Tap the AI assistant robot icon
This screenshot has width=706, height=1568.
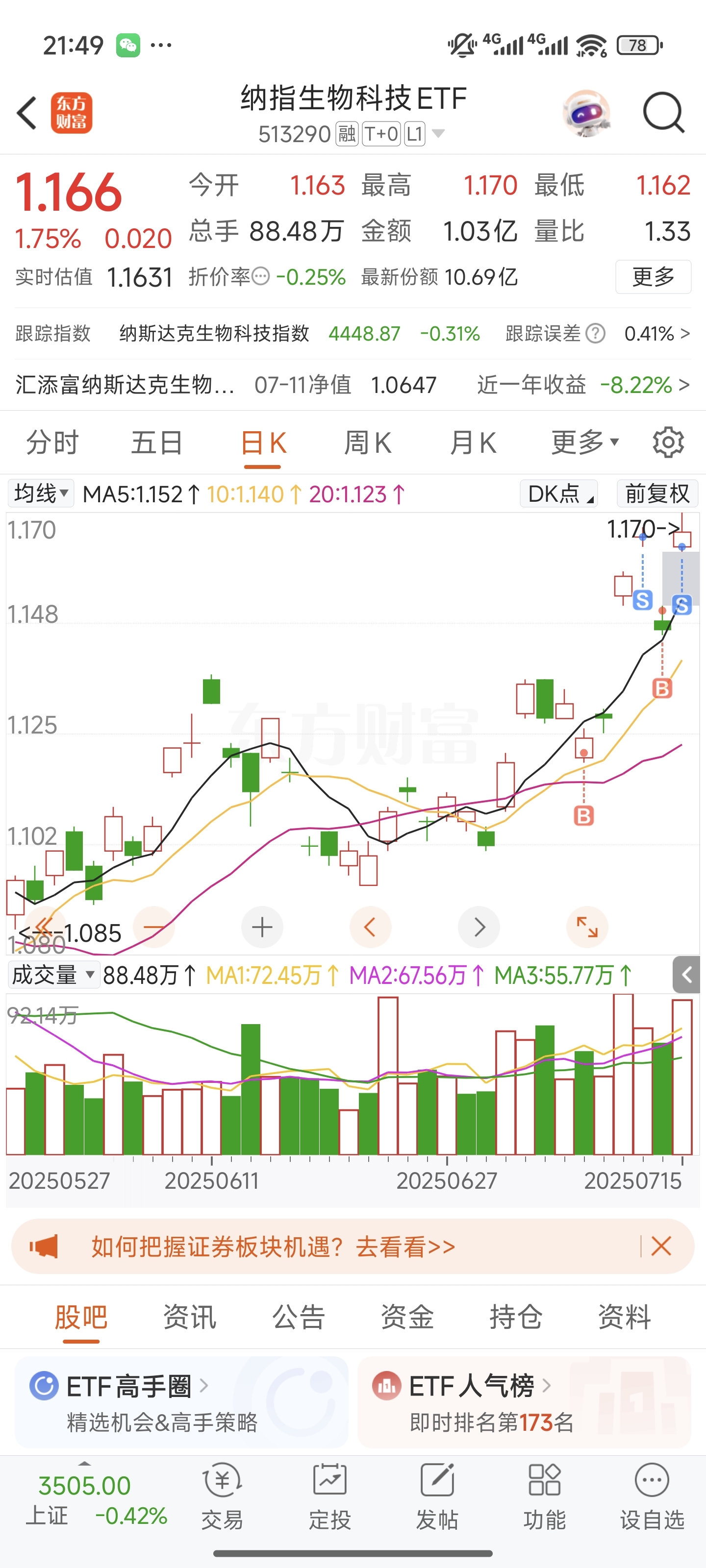pyautogui.click(x=586, y=113)
